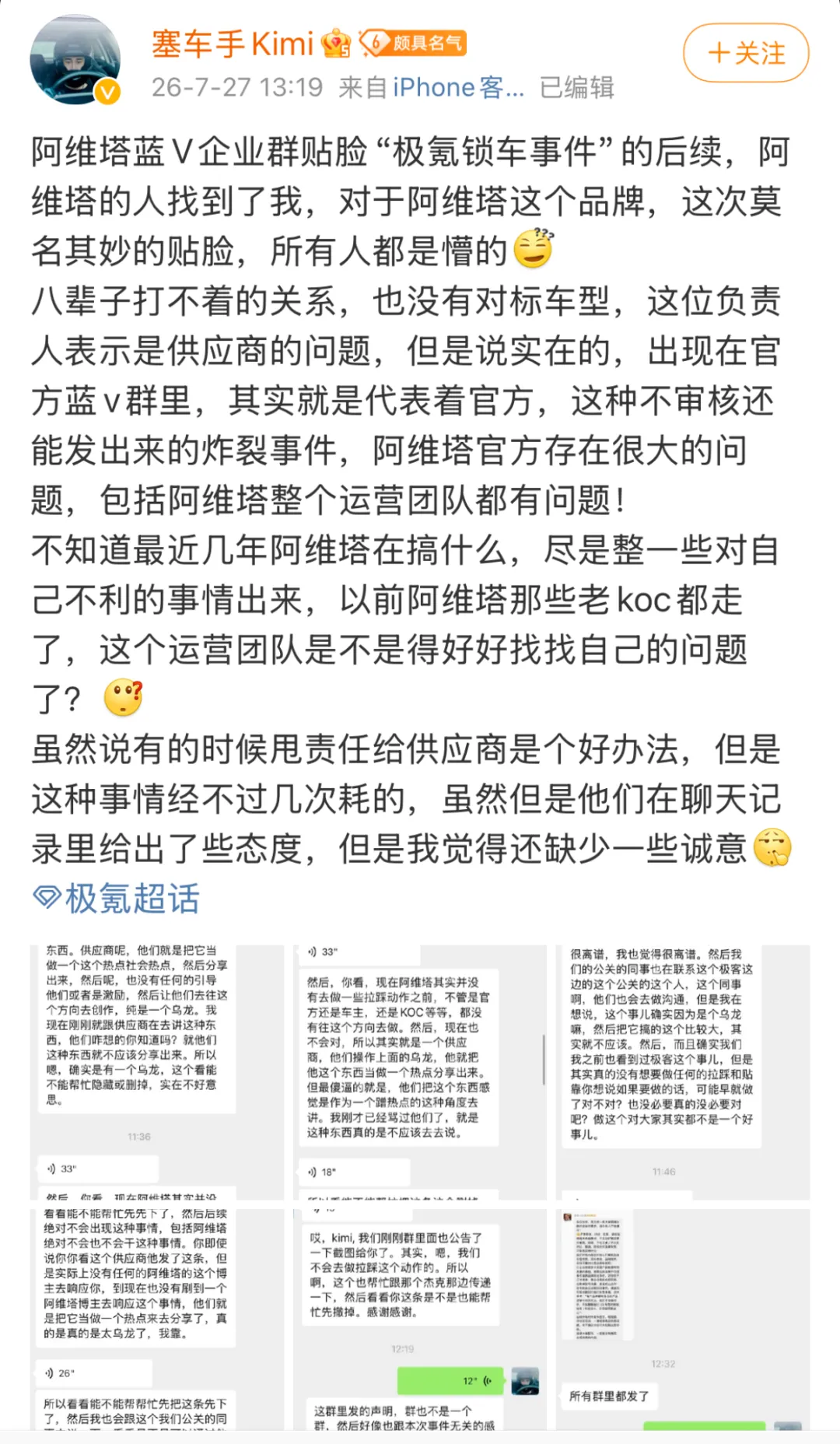Follow 塞车手Kimi with the 关注 button
The height and width of the screenshot is (1444, 840).
(x=746, y=53)
